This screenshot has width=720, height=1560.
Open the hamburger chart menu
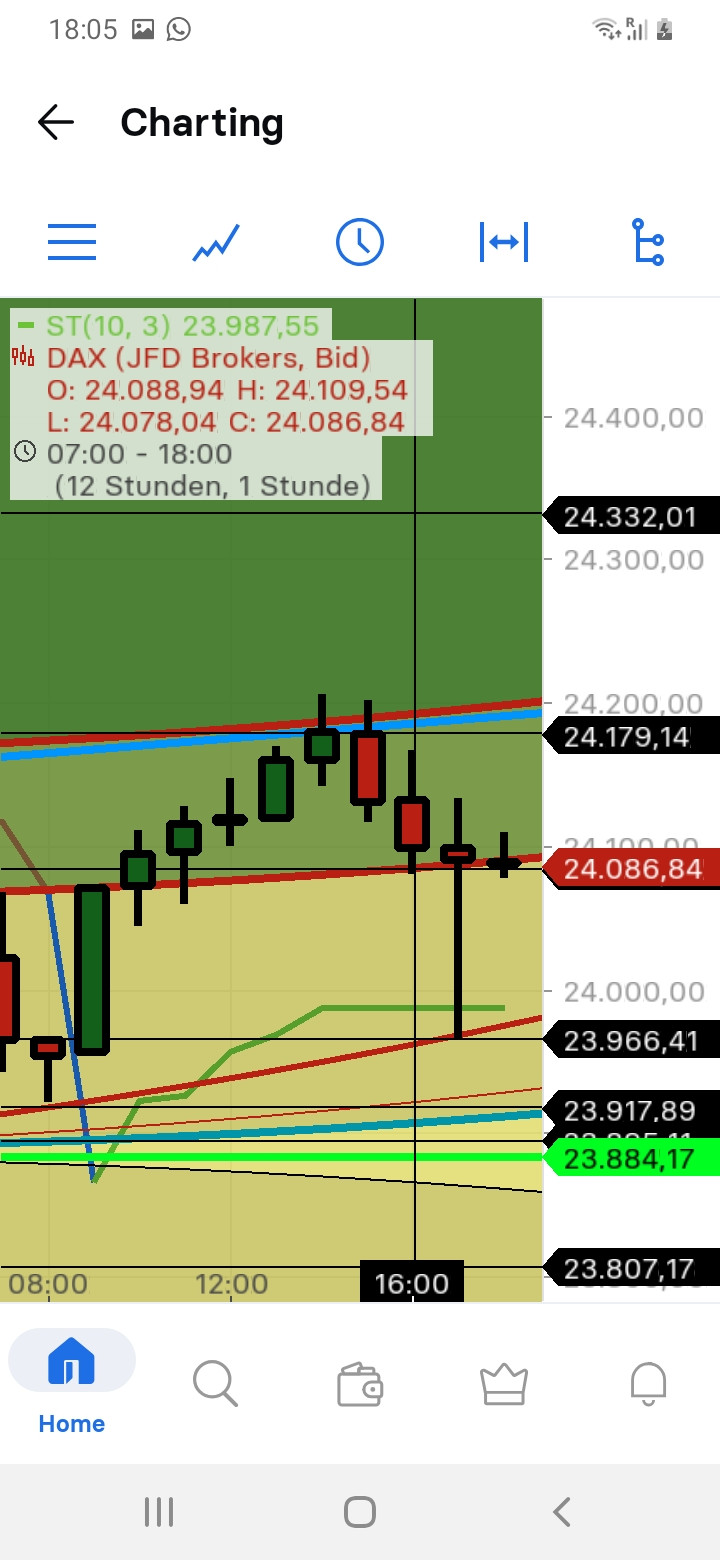(72, 242)
